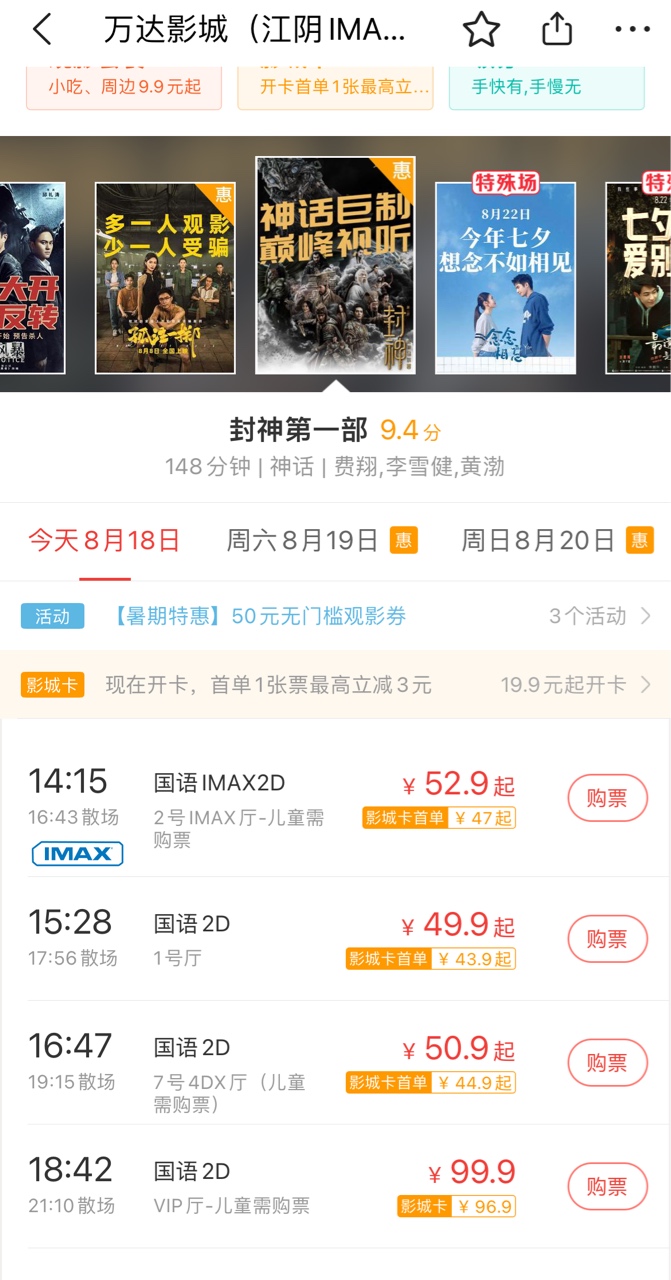Open the 小吃、周边9.9元起 offer card

pyautogui.click(x=125, y=87)
